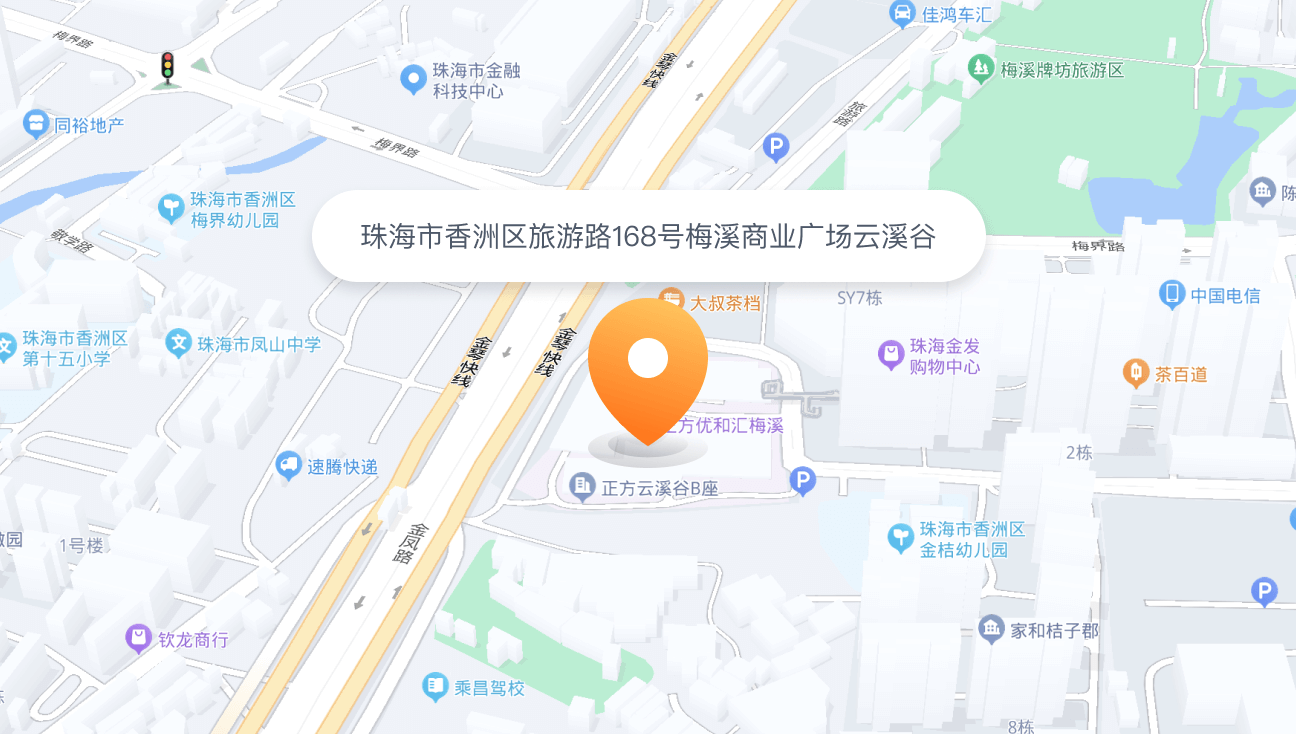The width and height of the screenshot is (1296, 734).
Task: Open 正方云溪谷B座 point of interest
Action: [582, 488]
